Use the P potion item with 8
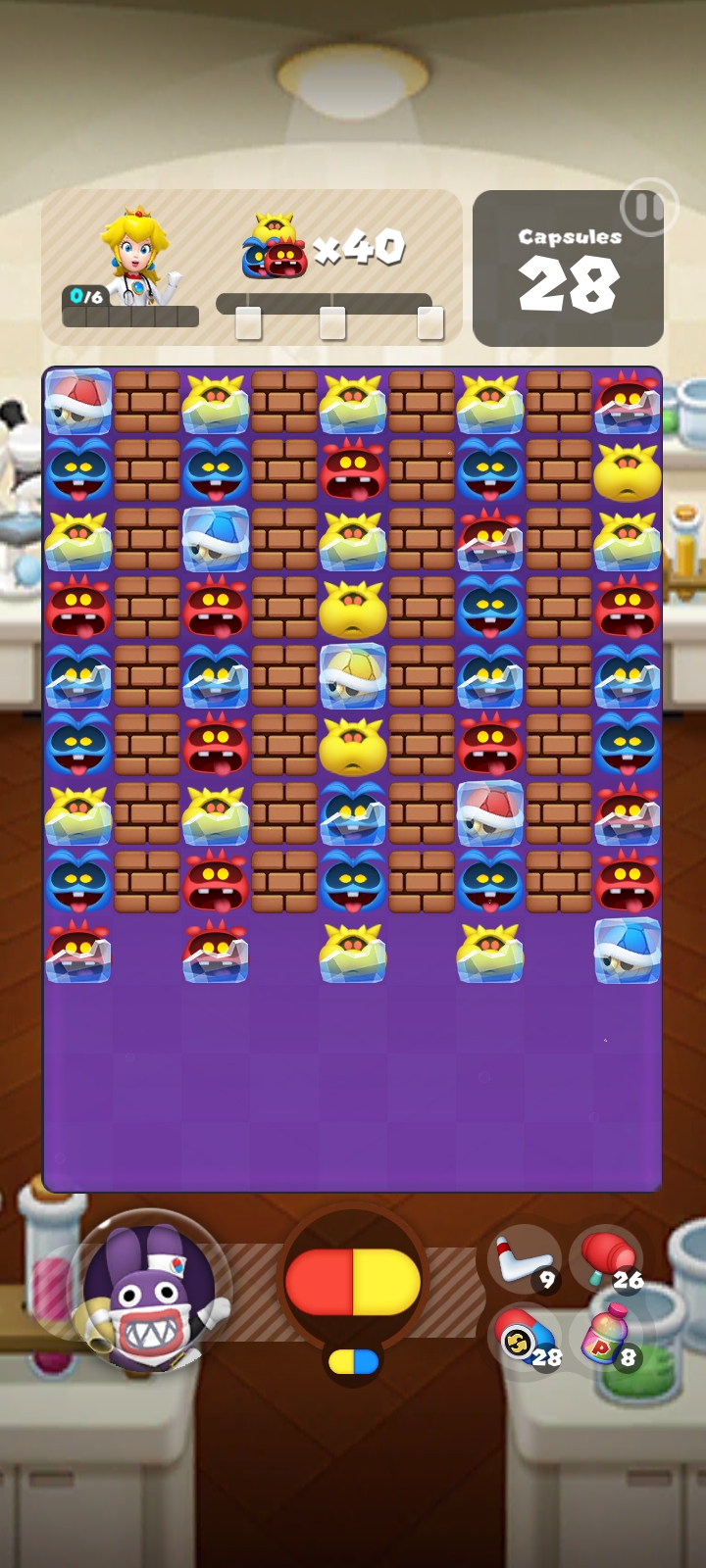 click(608, 1340)
